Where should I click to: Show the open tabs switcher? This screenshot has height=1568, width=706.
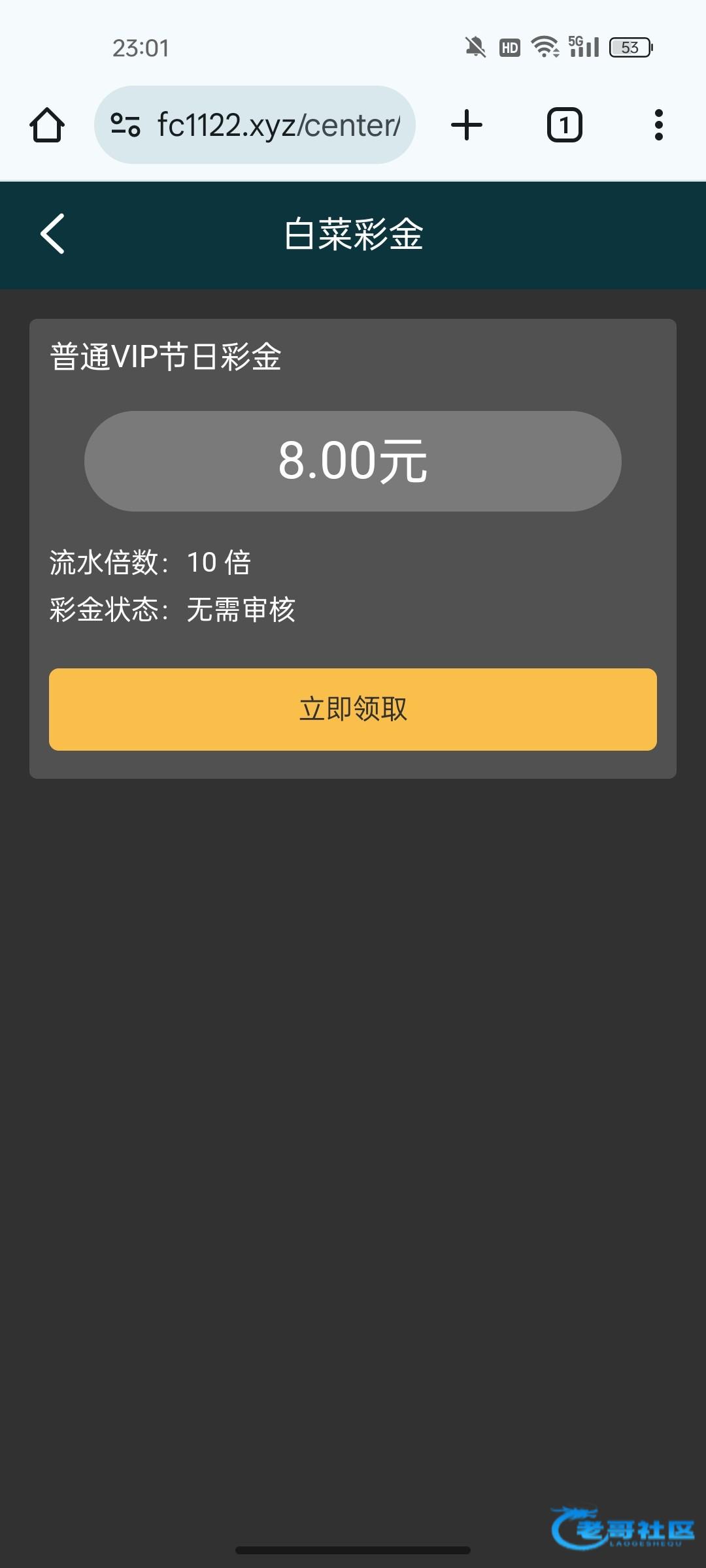pyautogui.click(x=564, y=125)
